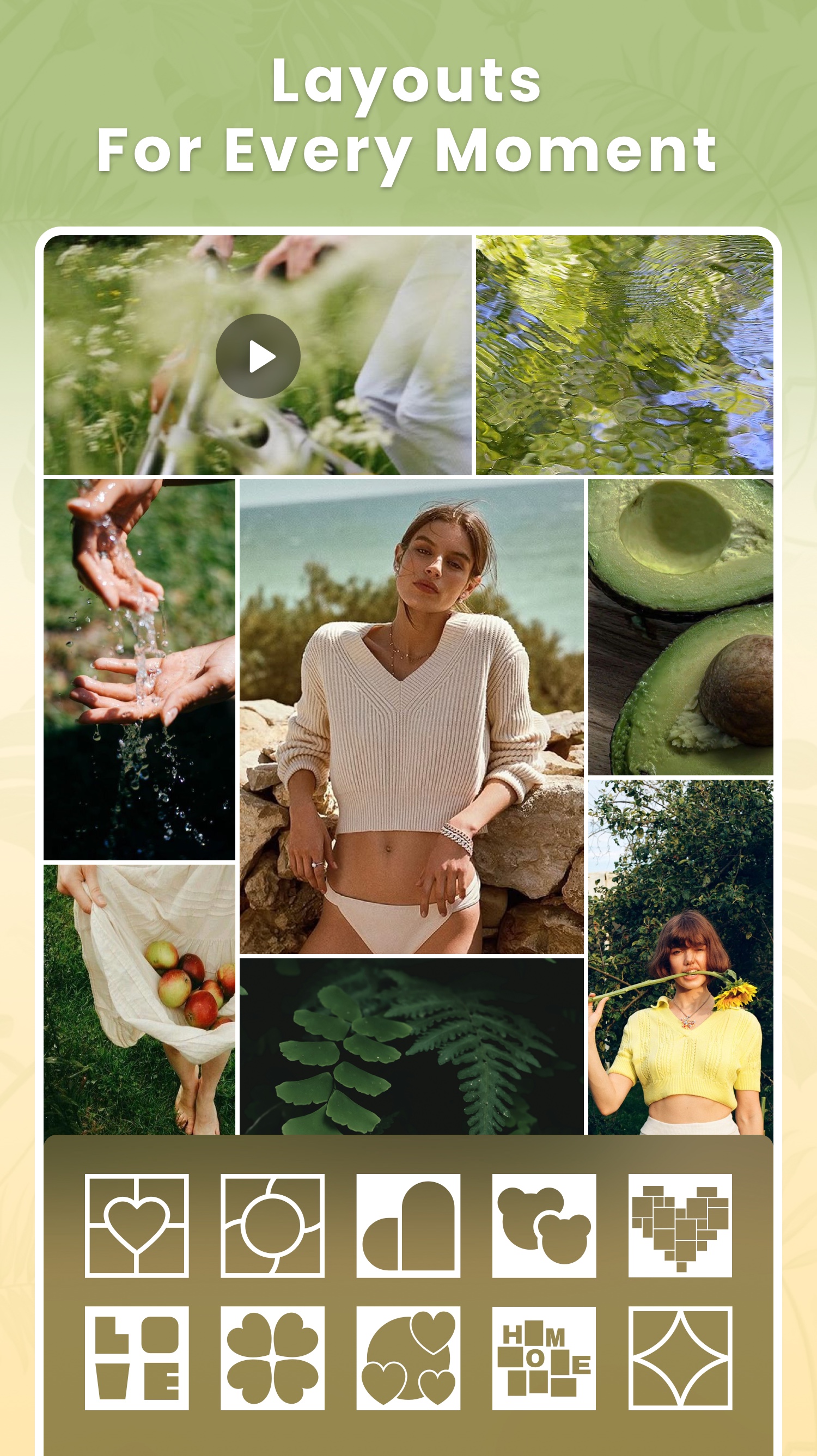View the green water ripples photo
The image size is (817, 1456).
(x=624, y=356)
